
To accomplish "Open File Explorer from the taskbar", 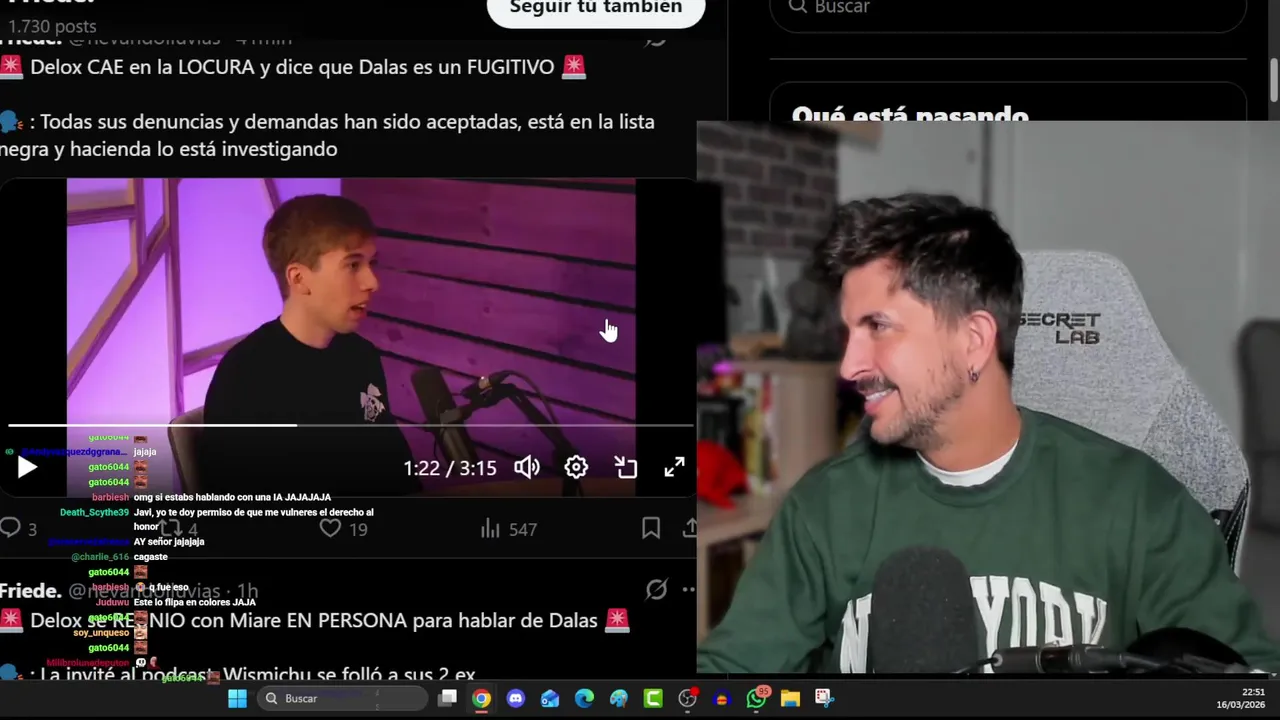I will click(x=790, y=698).
